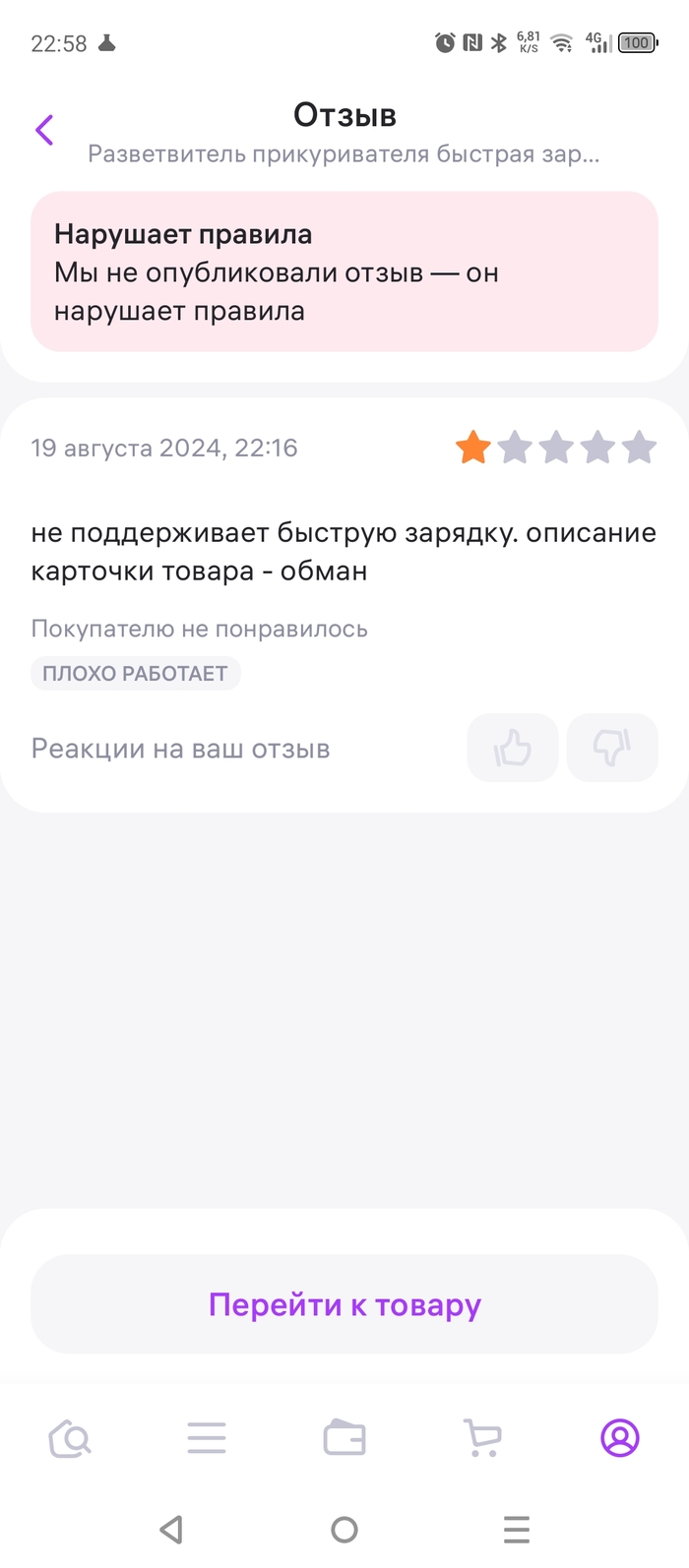The image size is (689, 1568).
Task: Open recent apps from the navigation bar
Action: coord(517,1530)
